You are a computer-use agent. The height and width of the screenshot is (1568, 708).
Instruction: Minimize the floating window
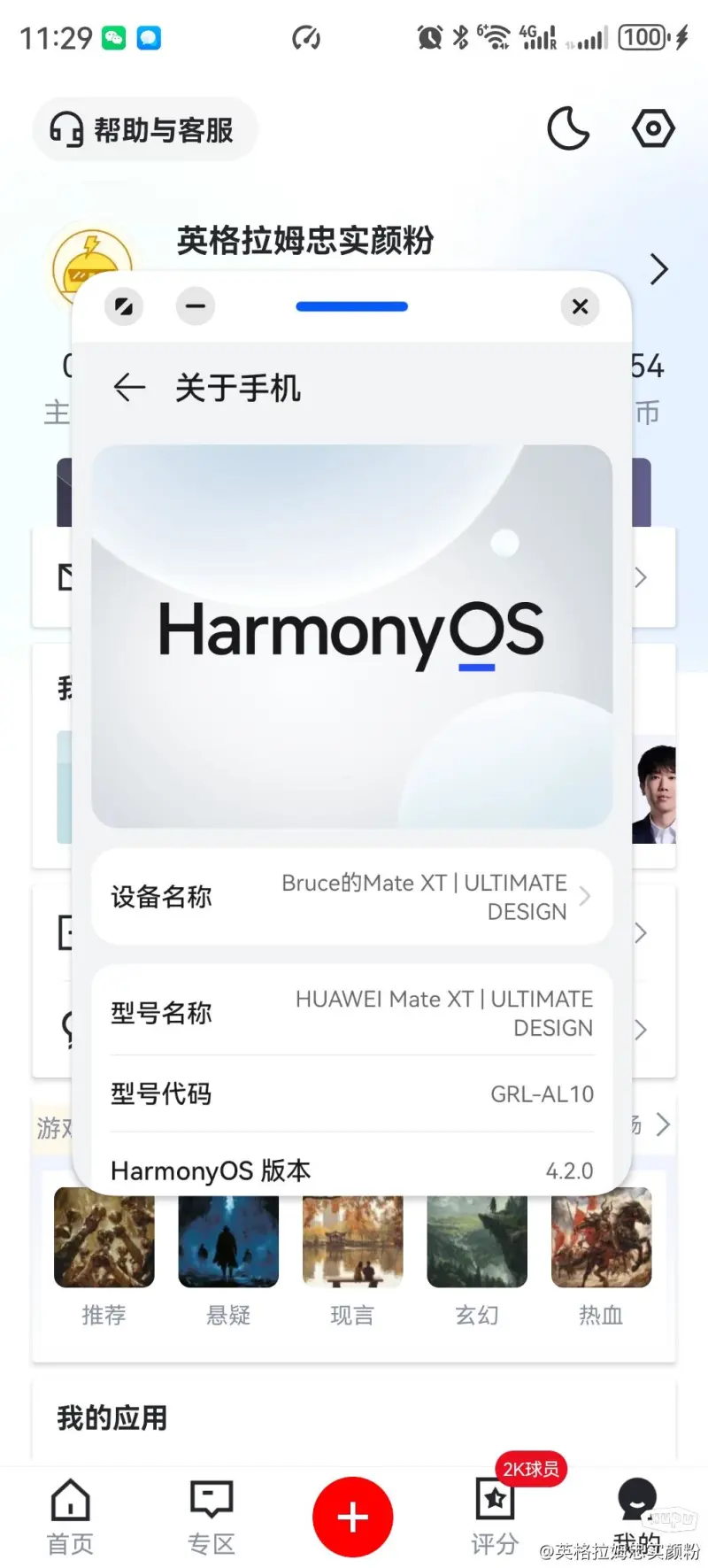196,307
